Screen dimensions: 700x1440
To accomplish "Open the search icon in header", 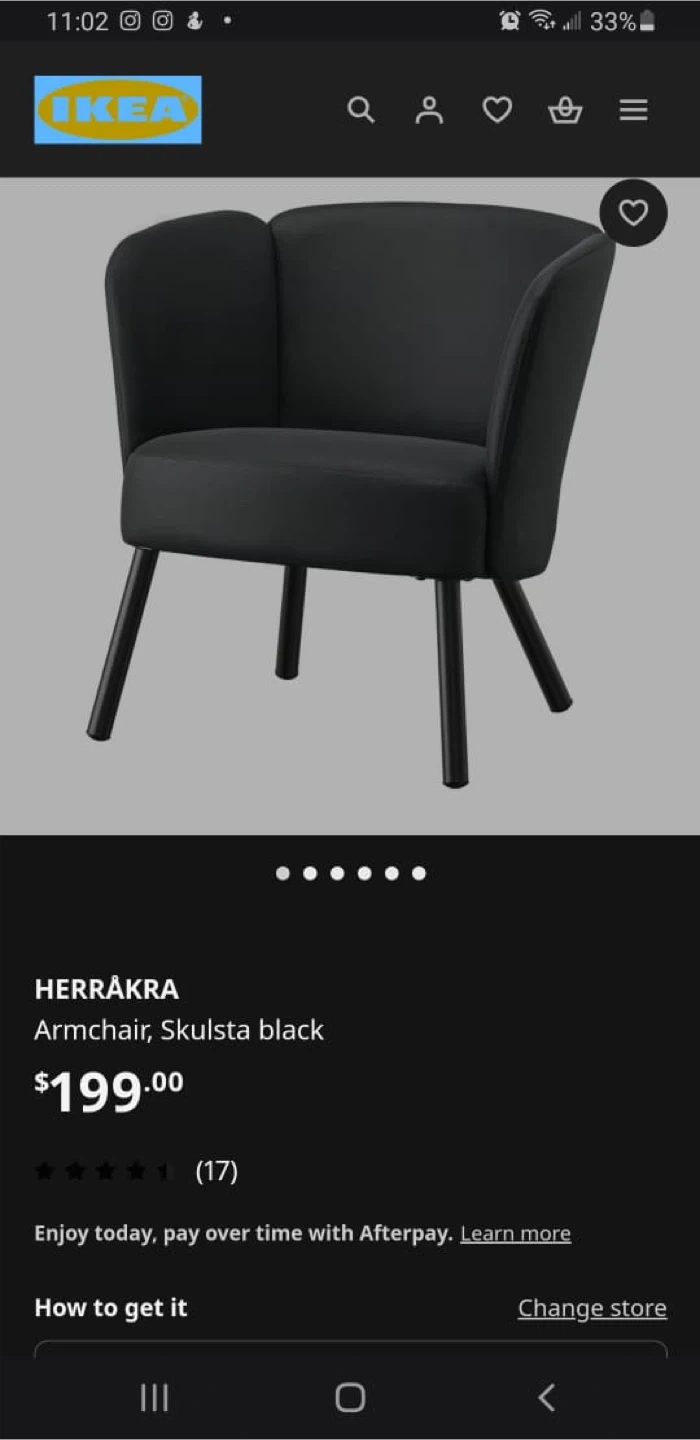I will [x=361, y=110].
